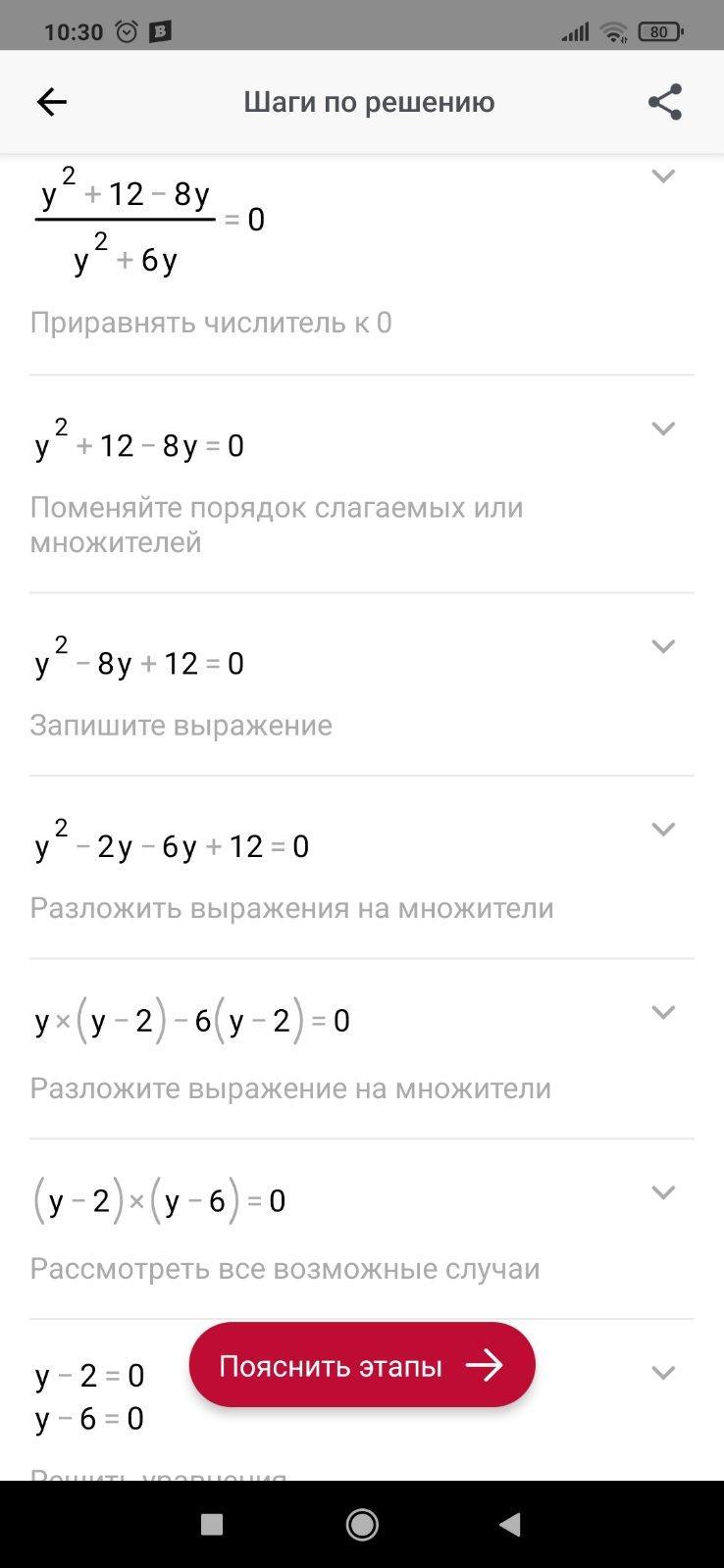Expand the Рассмотреть все возможные случаи step
724x1568 pixels.
coord(663,1192)
